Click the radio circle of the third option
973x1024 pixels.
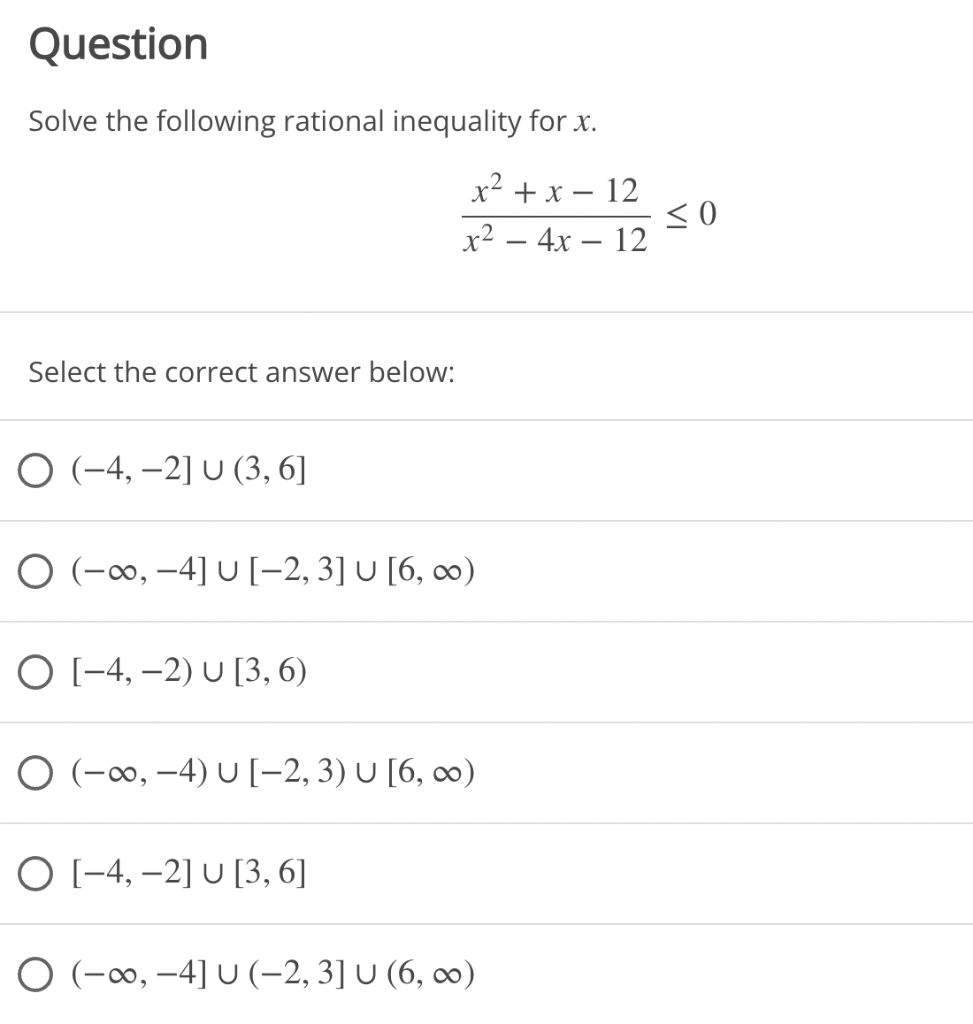click(x=36, y=672)
